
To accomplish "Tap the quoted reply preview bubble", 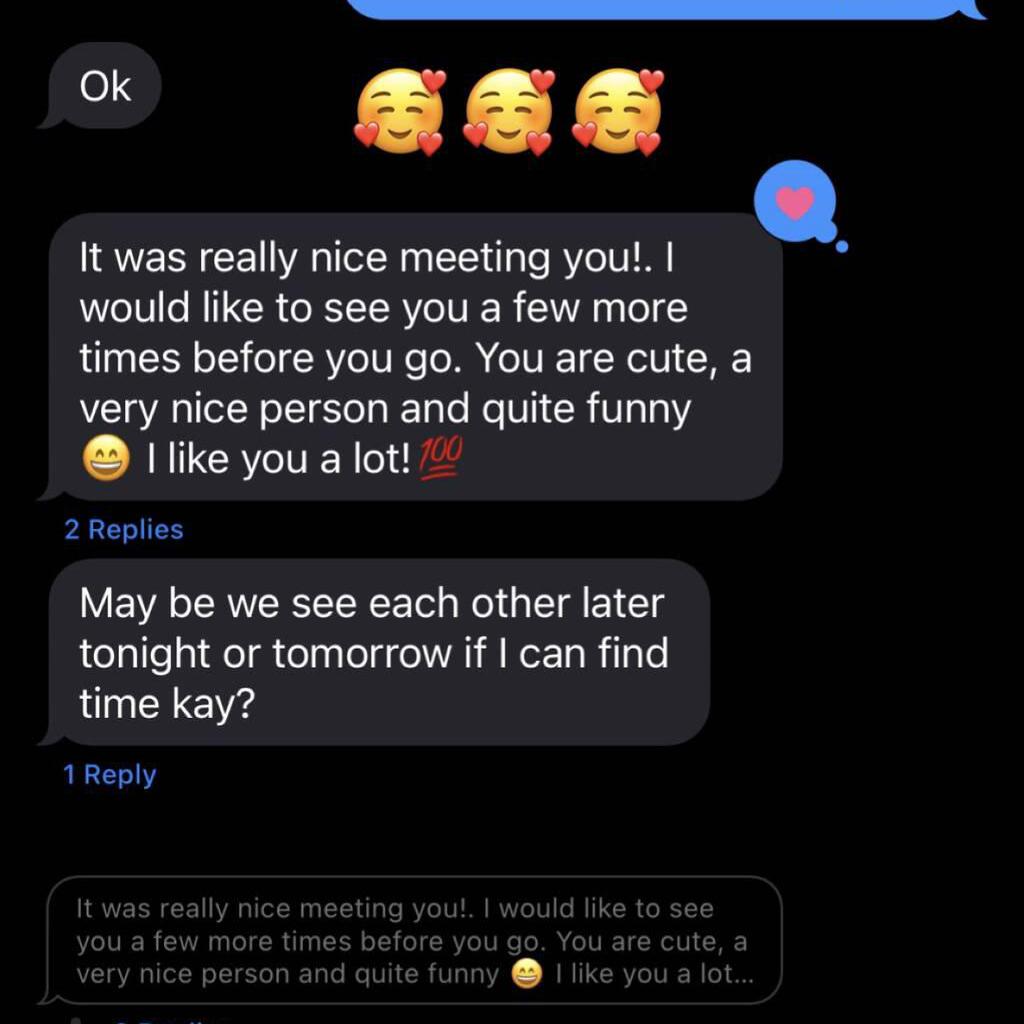I will tap(412, 941).
